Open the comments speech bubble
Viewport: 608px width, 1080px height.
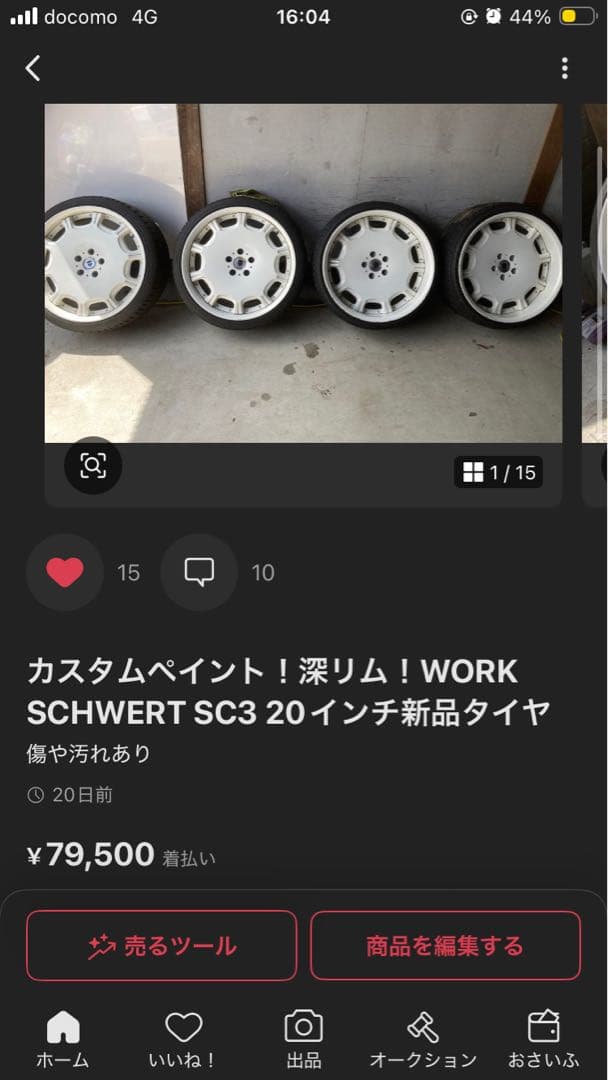[x=199, y=573]
